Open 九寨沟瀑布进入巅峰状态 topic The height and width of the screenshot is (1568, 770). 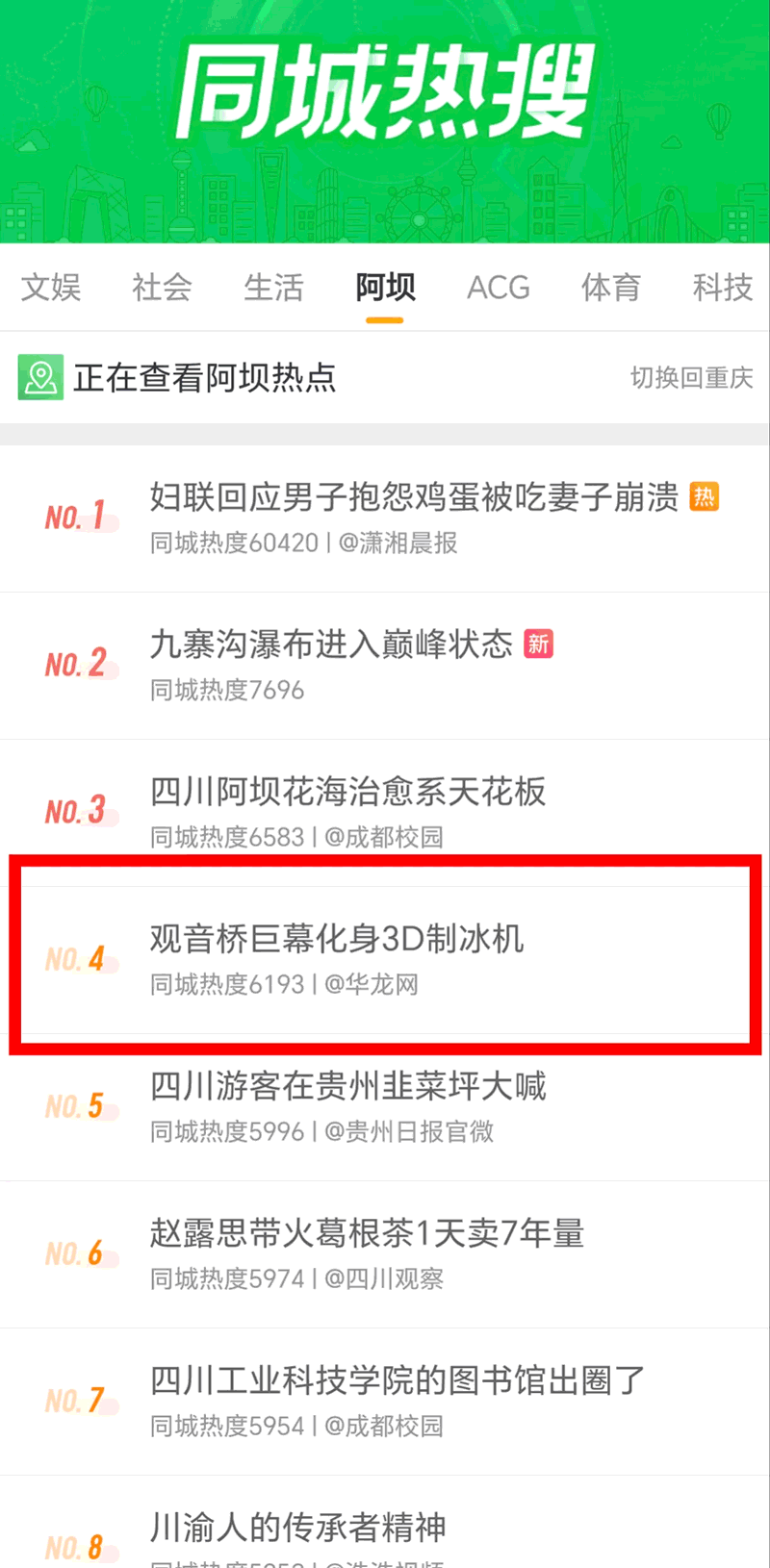[331, 645]
